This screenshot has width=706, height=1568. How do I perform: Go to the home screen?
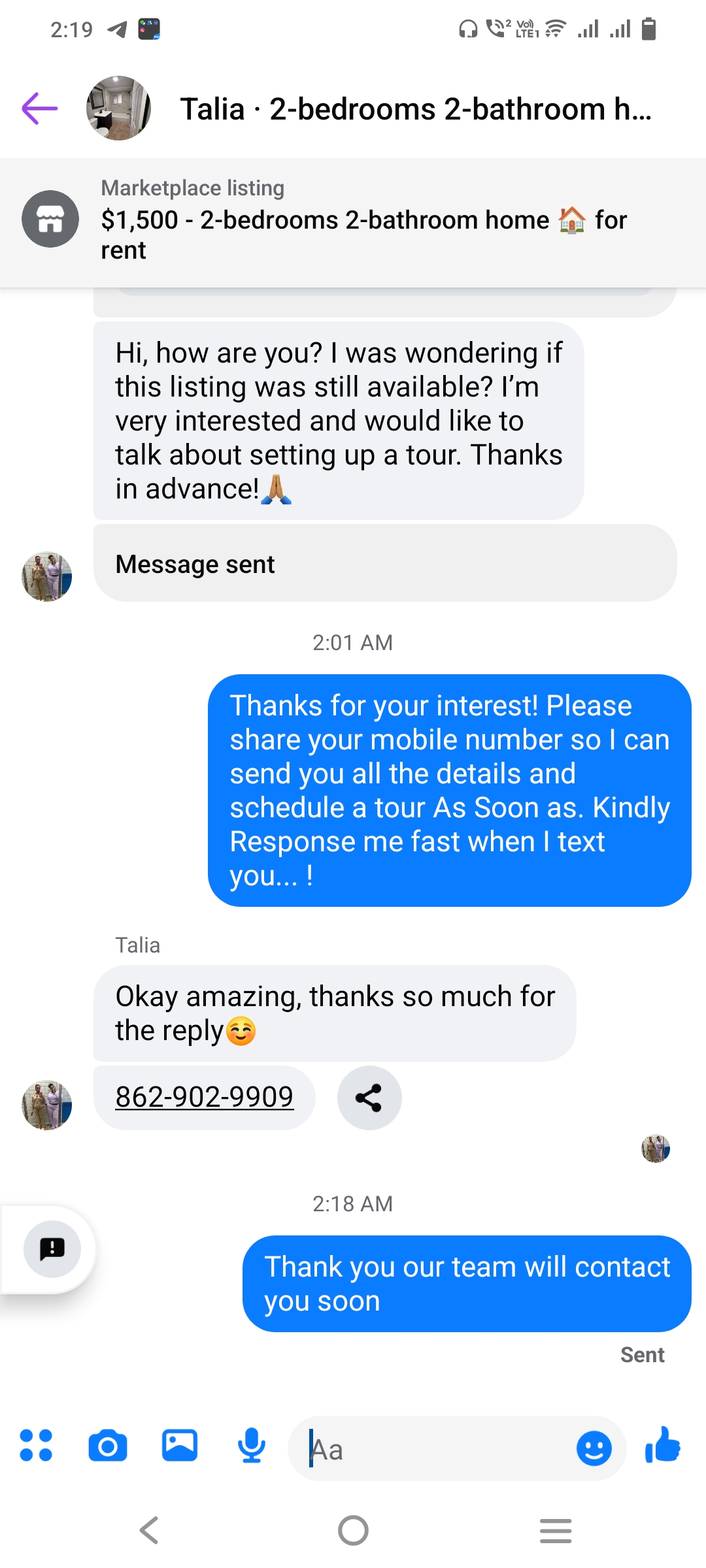pos(353,1530)
